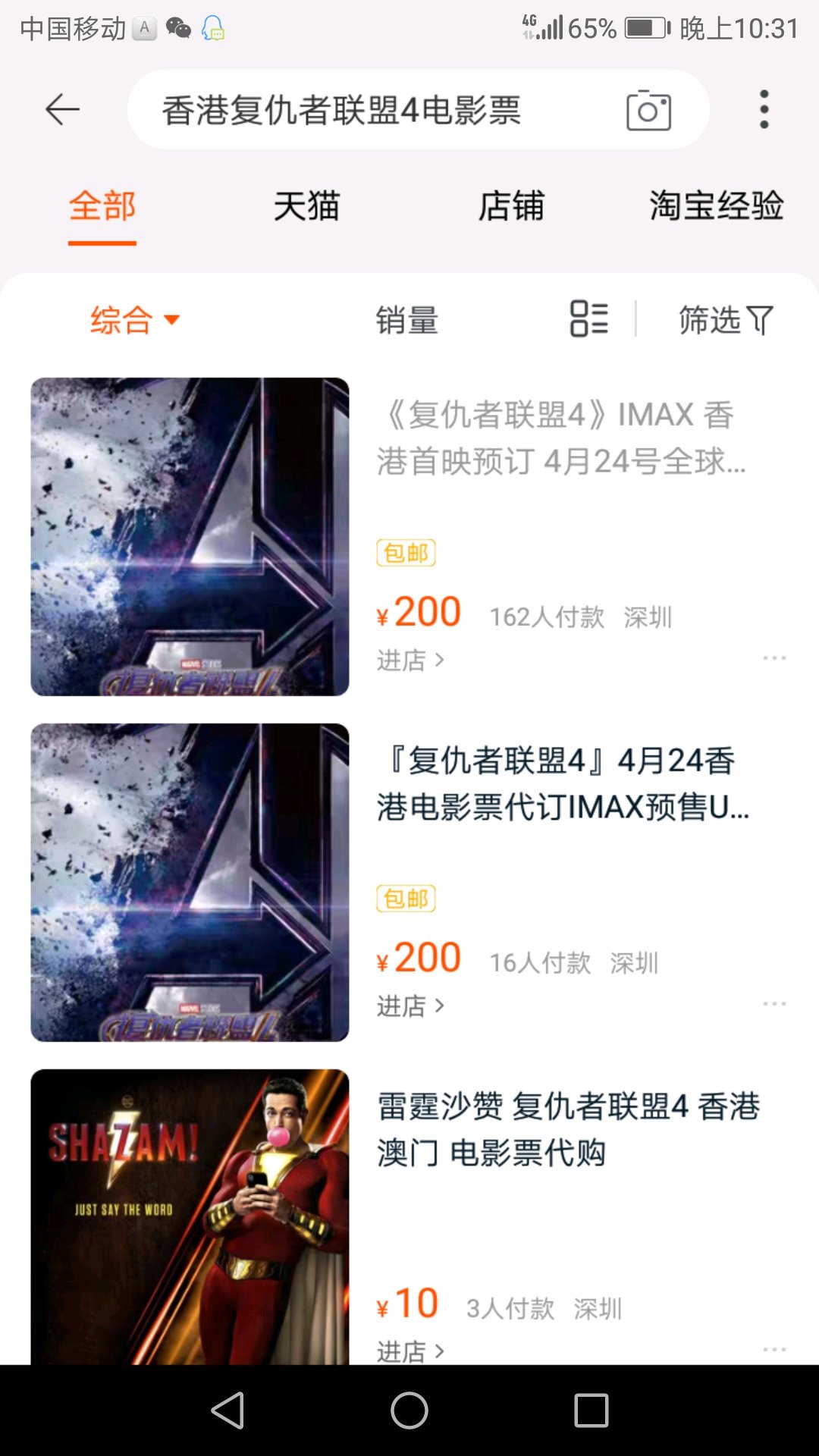
Task: Go back using the top-left arrow
Action: (62, 110)
